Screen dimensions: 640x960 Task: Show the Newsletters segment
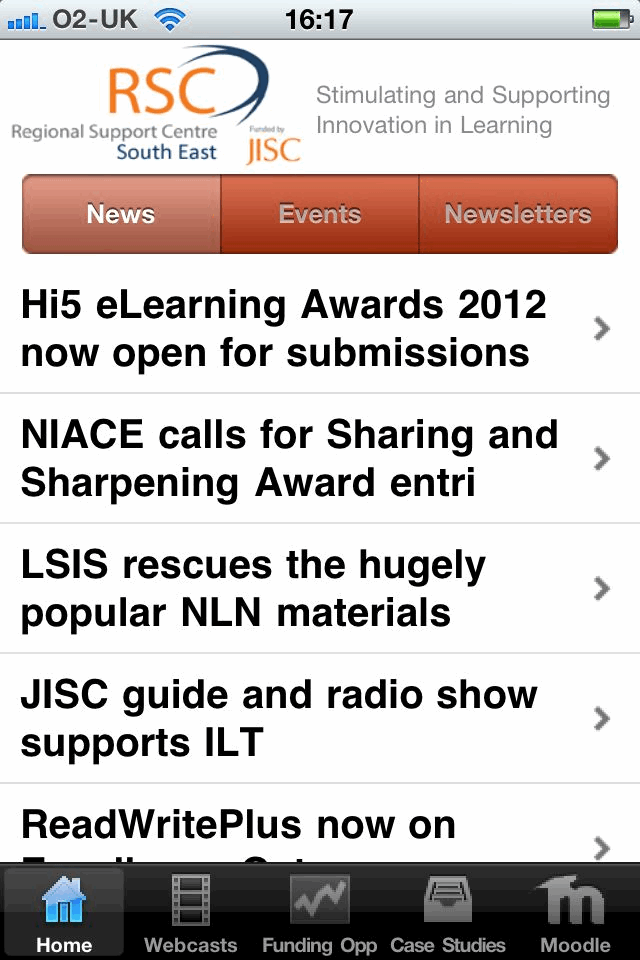(518, 214)
